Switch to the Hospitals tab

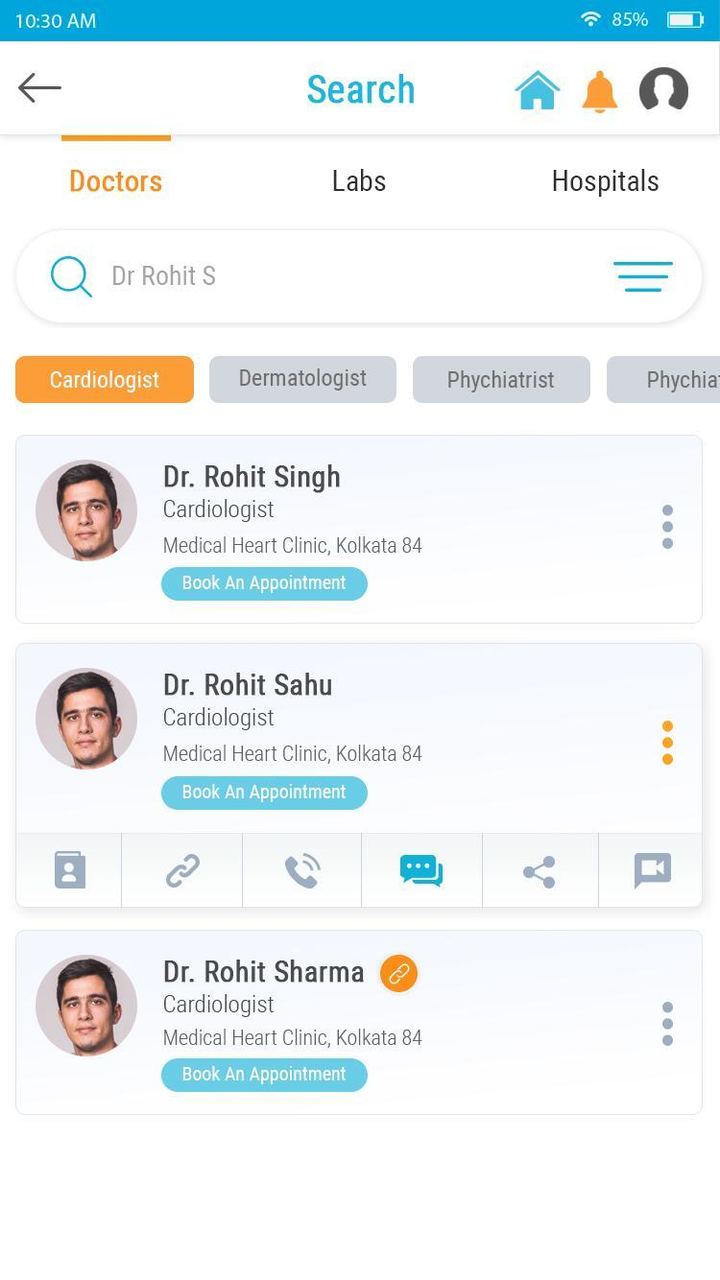coord(604,181)
